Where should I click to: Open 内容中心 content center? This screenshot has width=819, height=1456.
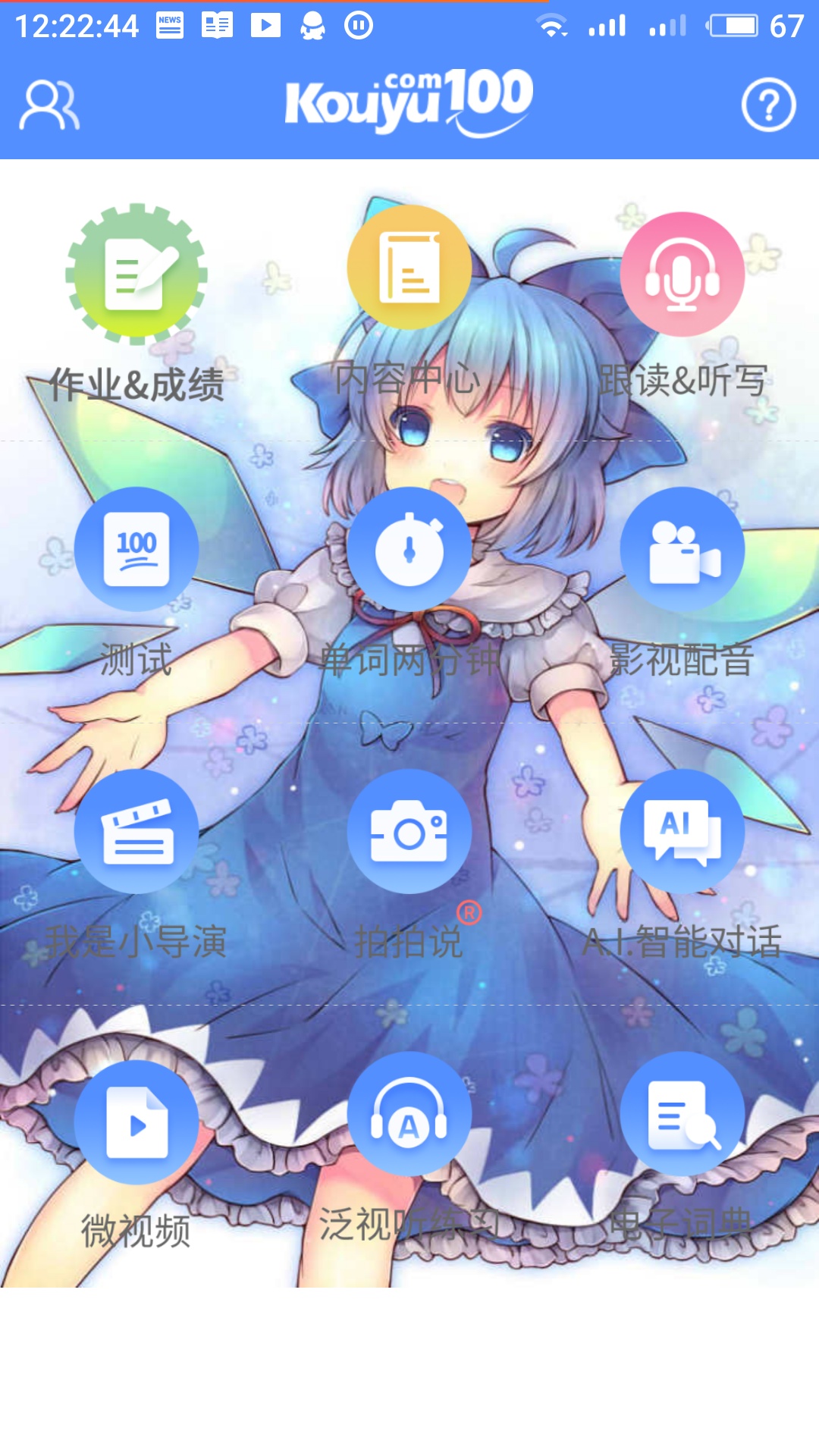tap(409, 267)
